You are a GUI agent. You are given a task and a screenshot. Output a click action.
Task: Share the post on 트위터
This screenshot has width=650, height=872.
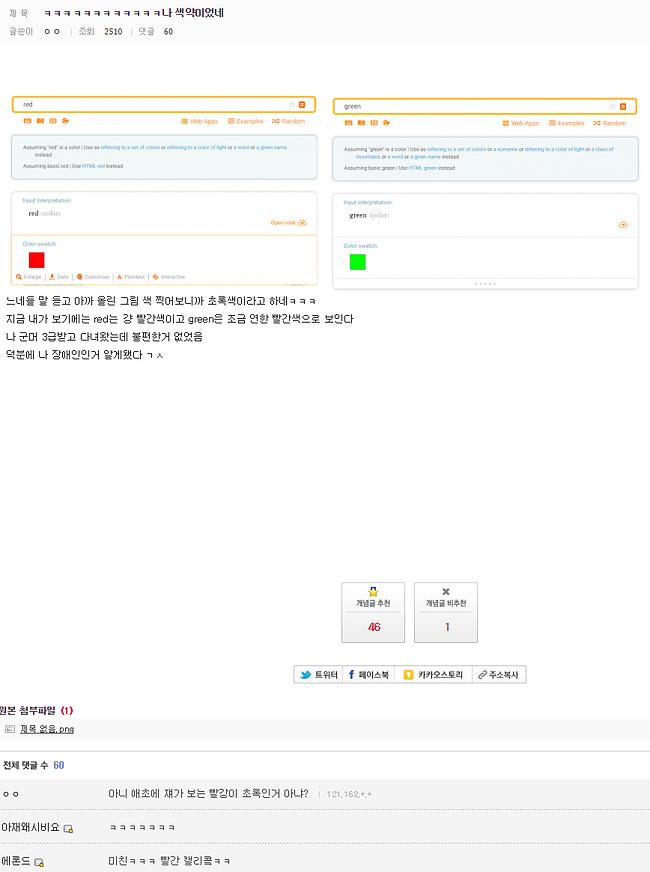point(318,675)
